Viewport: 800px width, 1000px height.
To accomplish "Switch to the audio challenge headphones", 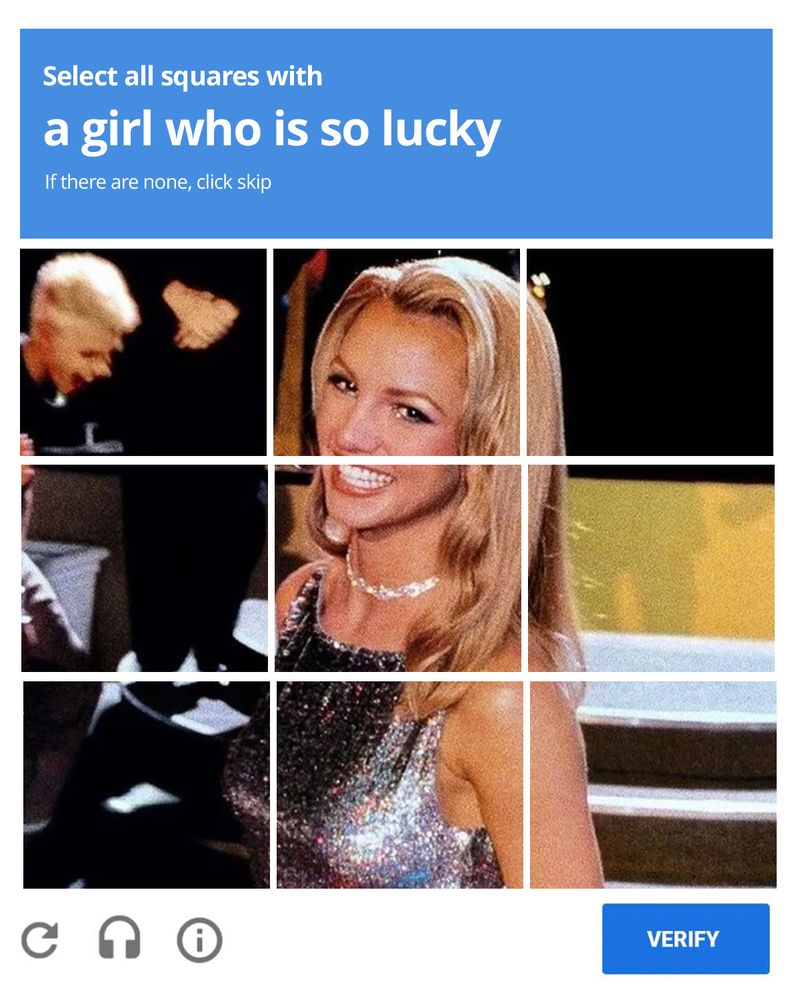I will coord(119,939).
